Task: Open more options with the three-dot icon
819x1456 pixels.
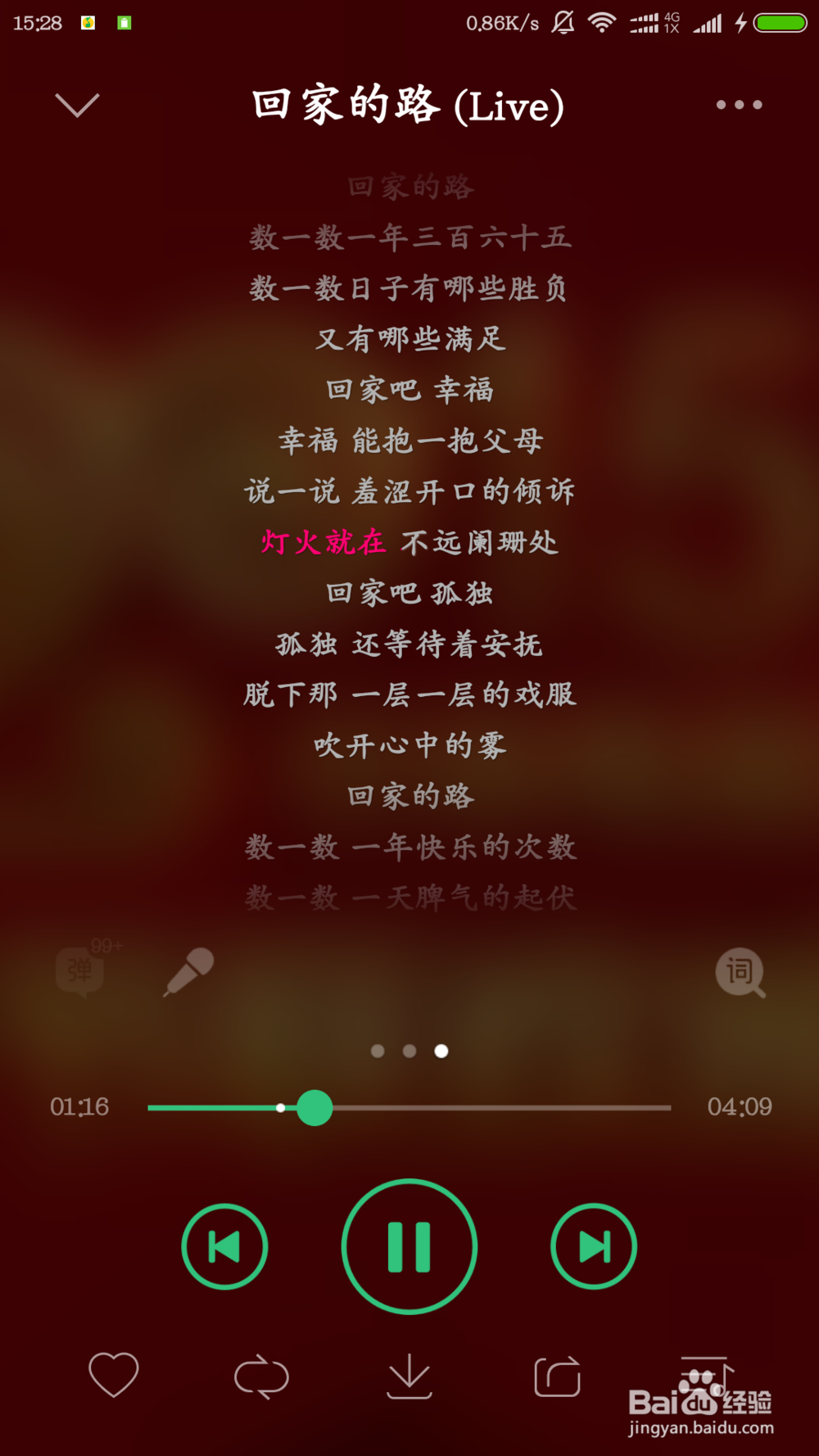Action: 738,105
